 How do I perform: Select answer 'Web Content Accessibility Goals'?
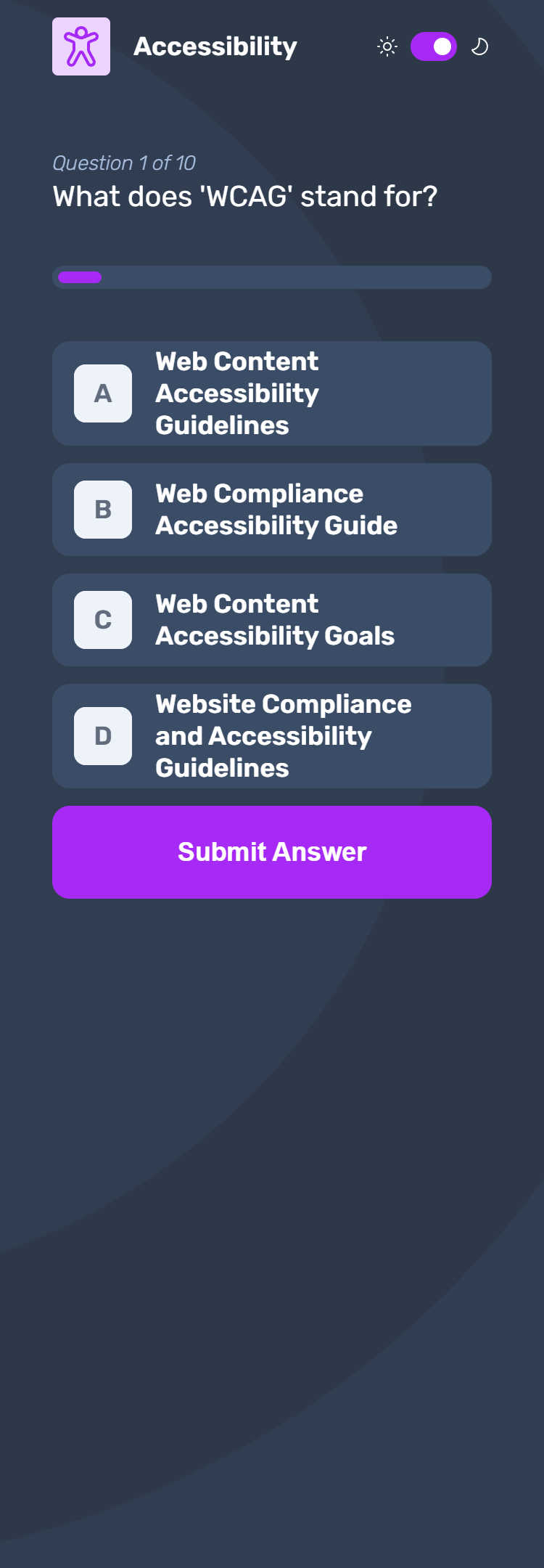272,620
